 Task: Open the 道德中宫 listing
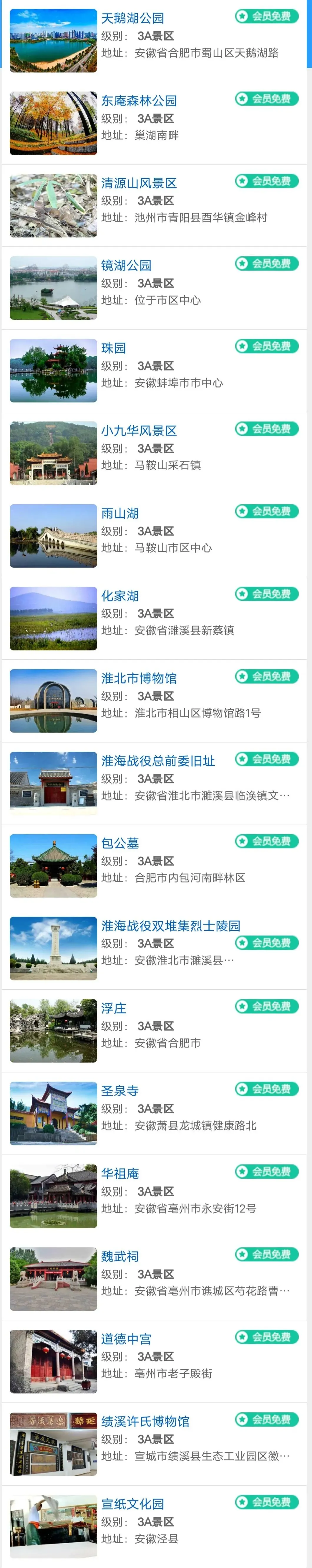pyautogui.click(x=126, y=1339)
